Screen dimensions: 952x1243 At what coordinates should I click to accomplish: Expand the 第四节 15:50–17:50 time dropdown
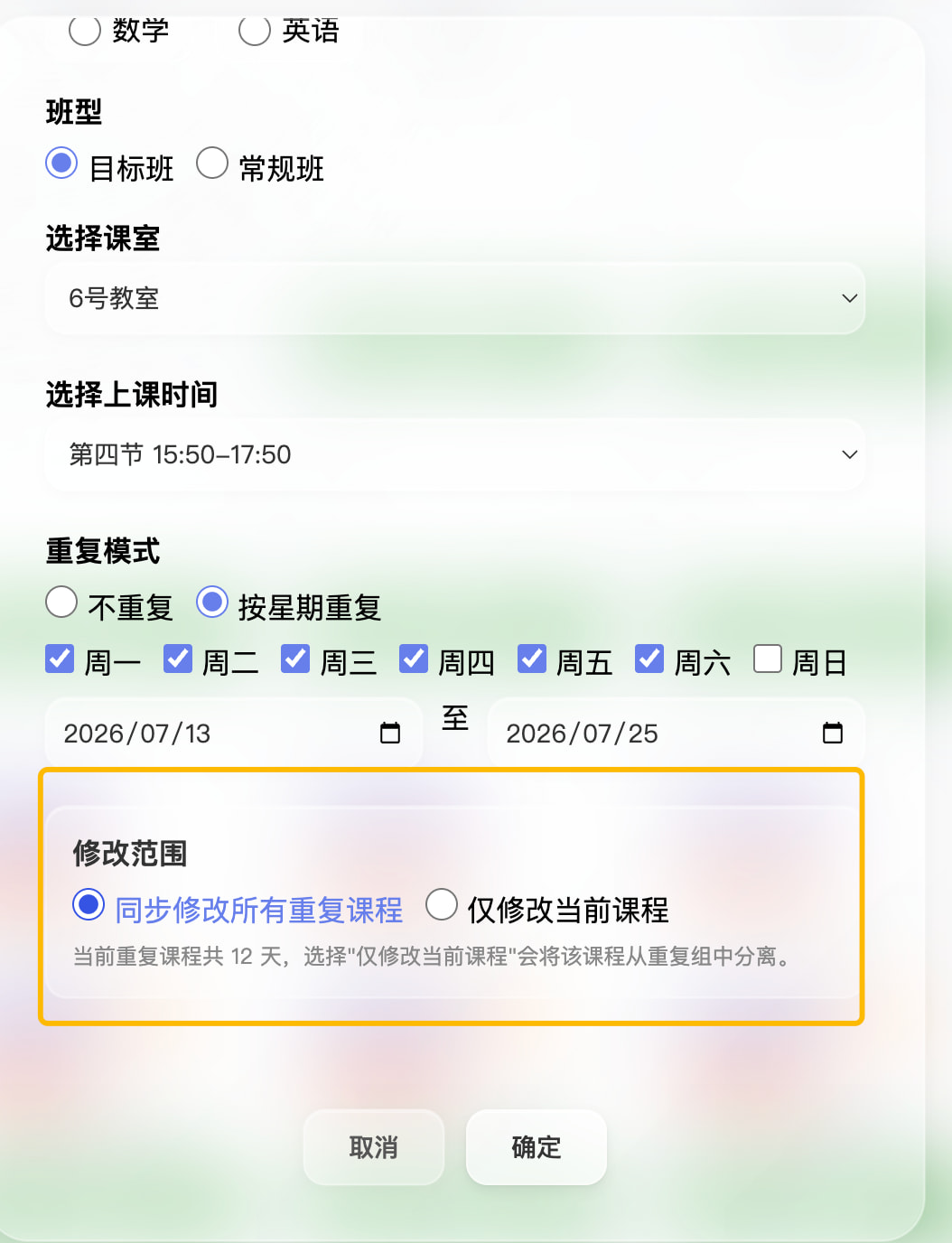click(455, 454)
